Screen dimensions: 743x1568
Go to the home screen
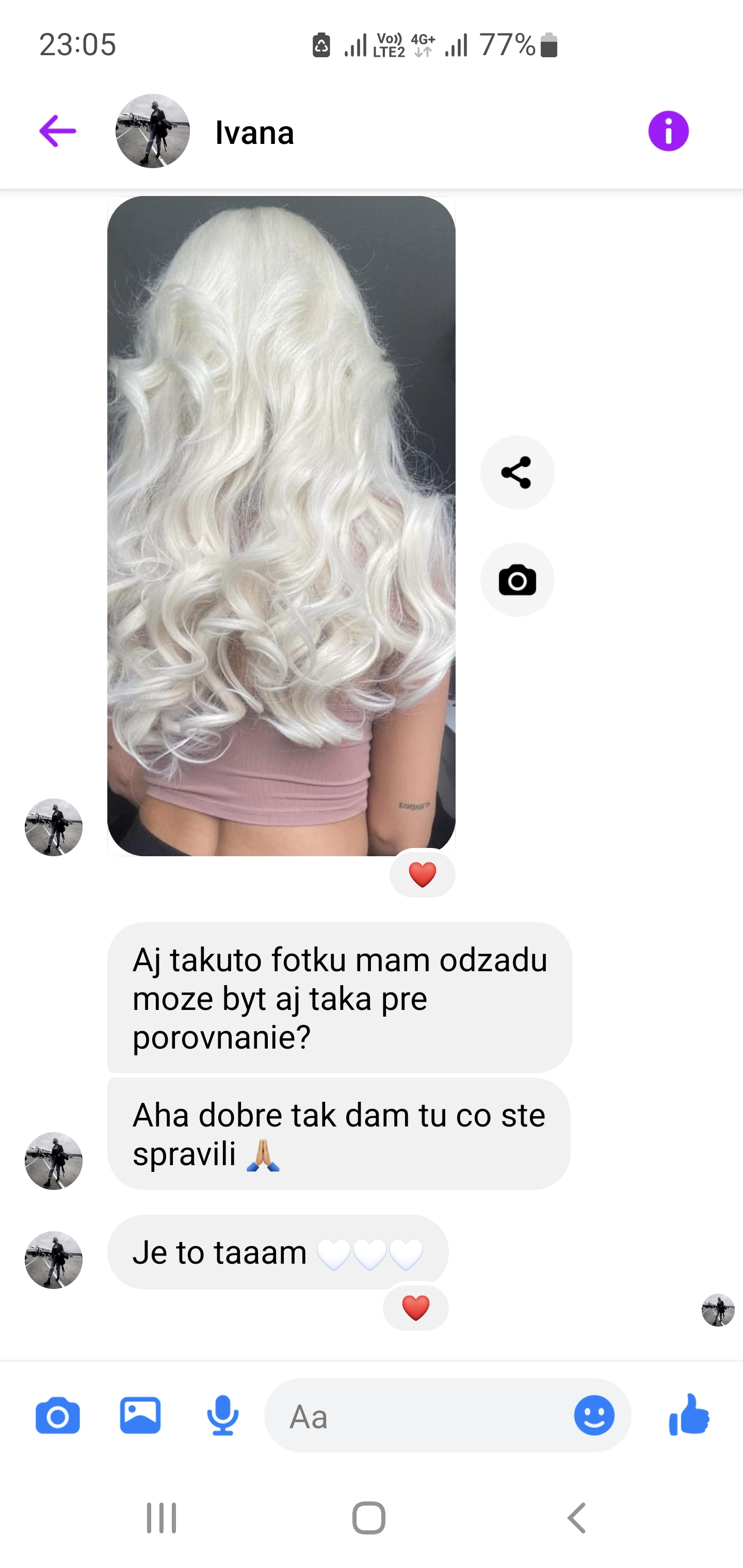point(369,1517)
